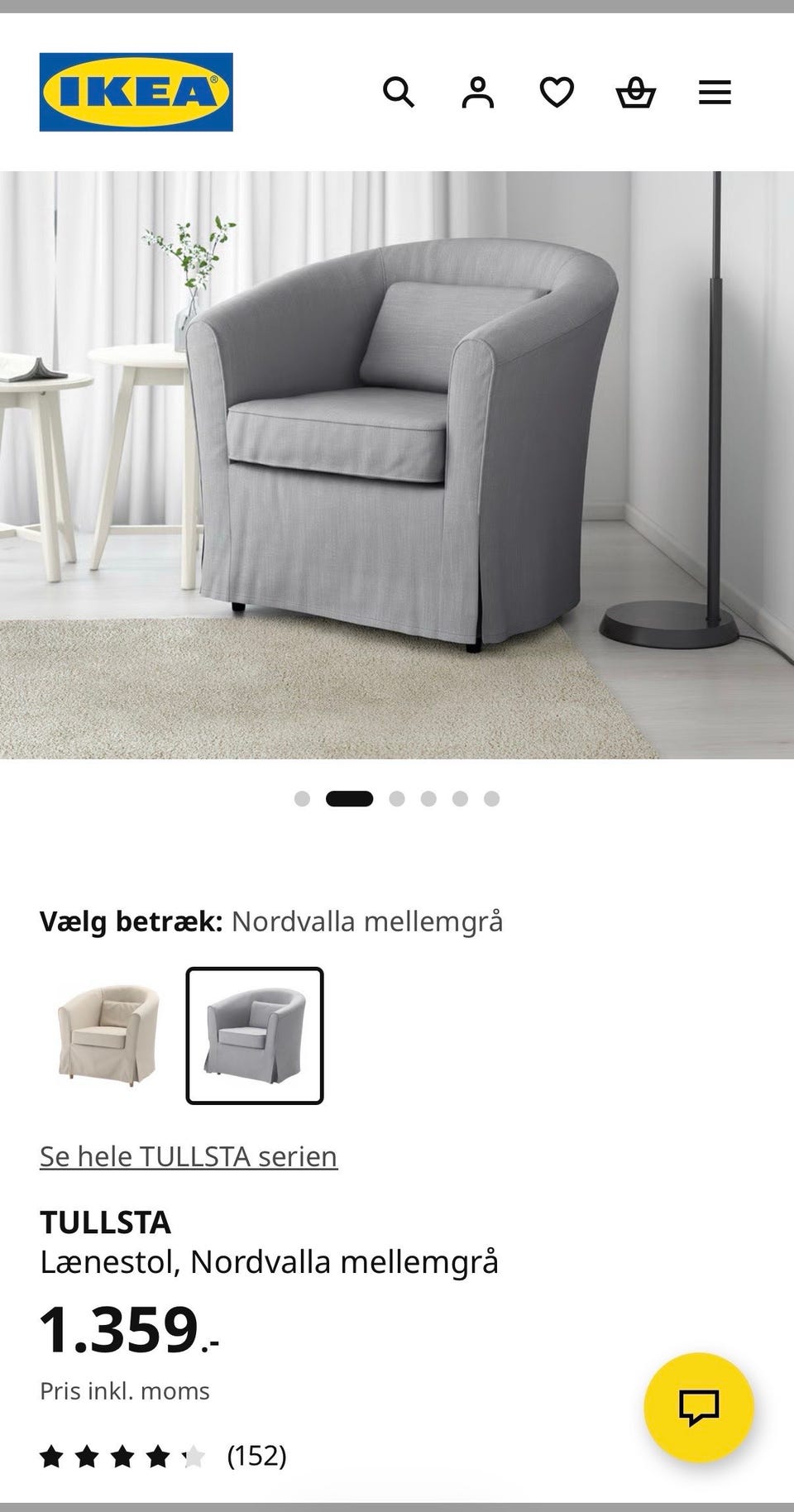Screen dimensions: 794x1512
Task: Select the third carousel position dot
Action: 397,798
